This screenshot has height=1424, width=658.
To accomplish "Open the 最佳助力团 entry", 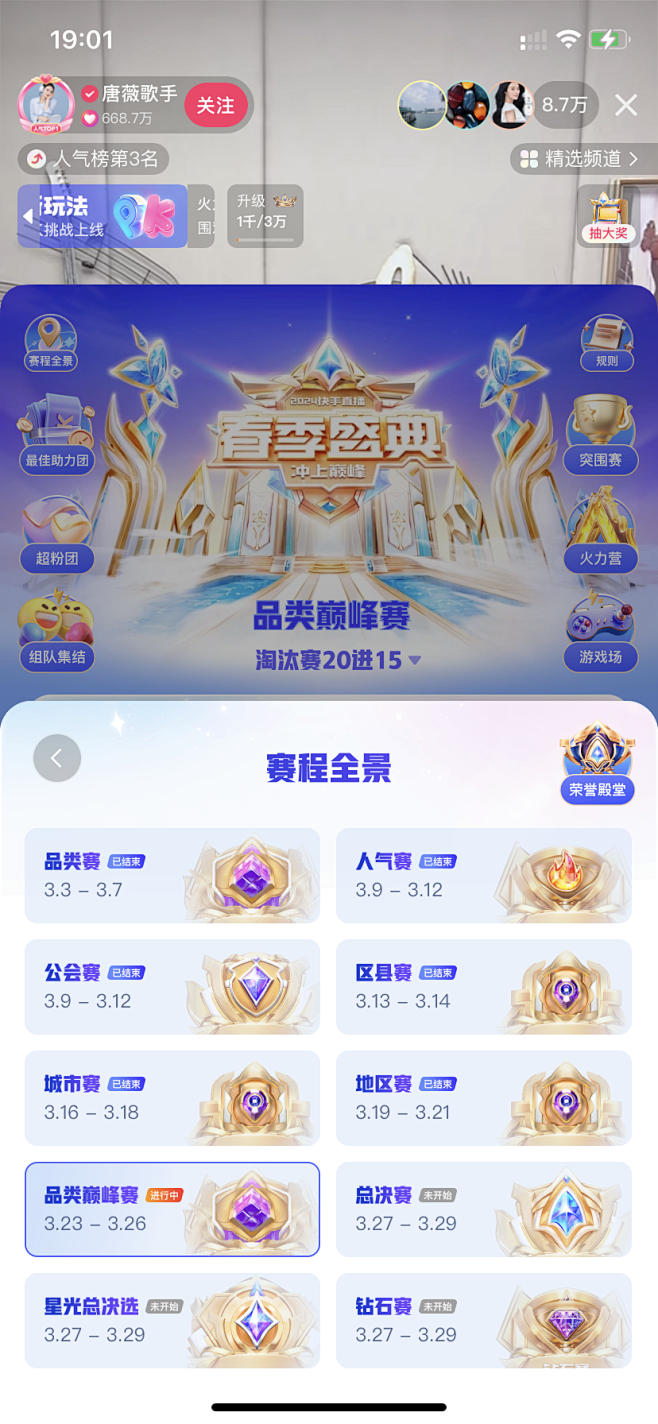I will (57, 436).
